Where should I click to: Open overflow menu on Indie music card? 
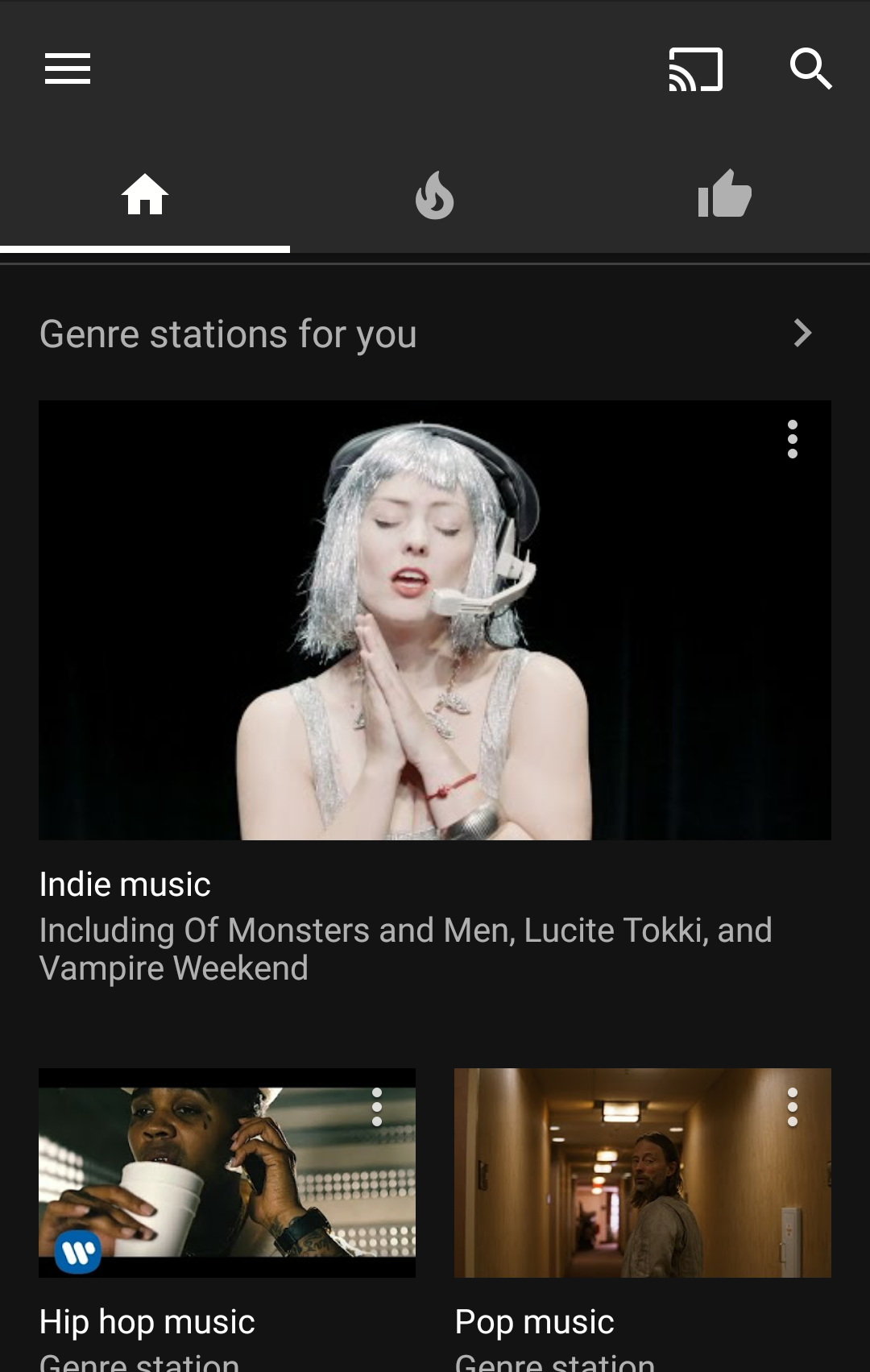coord(793,439)
